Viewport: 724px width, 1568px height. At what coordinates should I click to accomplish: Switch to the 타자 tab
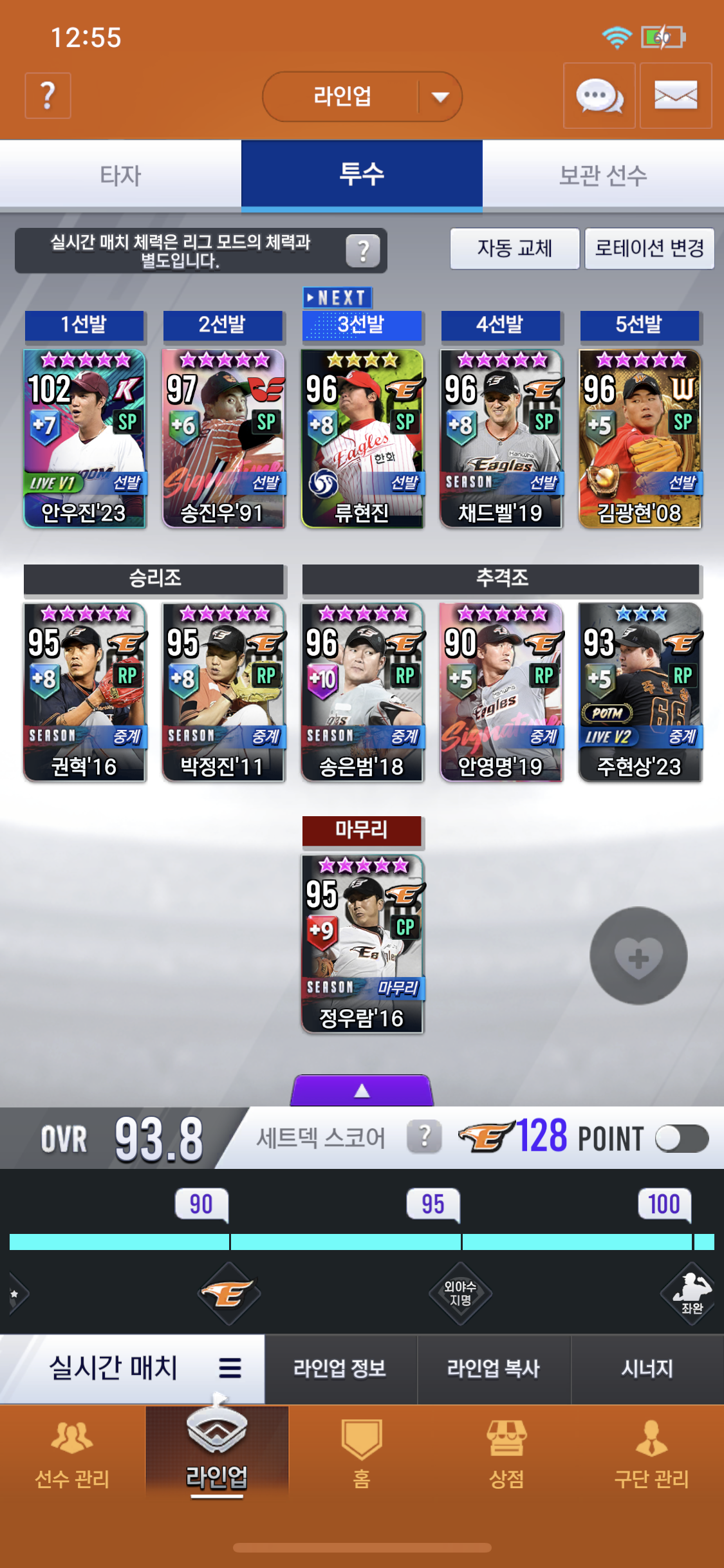click(120, 175)
